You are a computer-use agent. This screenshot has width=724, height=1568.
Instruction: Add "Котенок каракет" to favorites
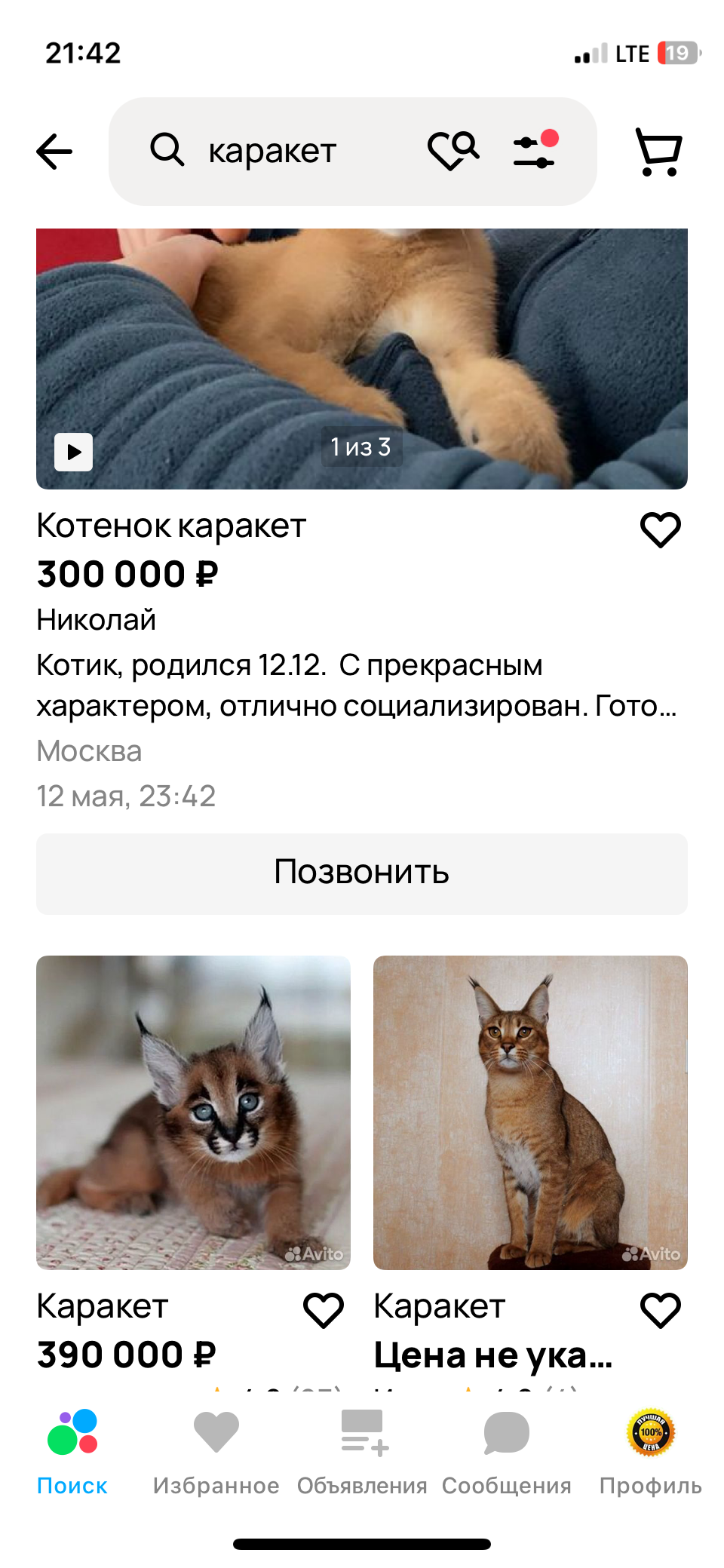point(660,529)
